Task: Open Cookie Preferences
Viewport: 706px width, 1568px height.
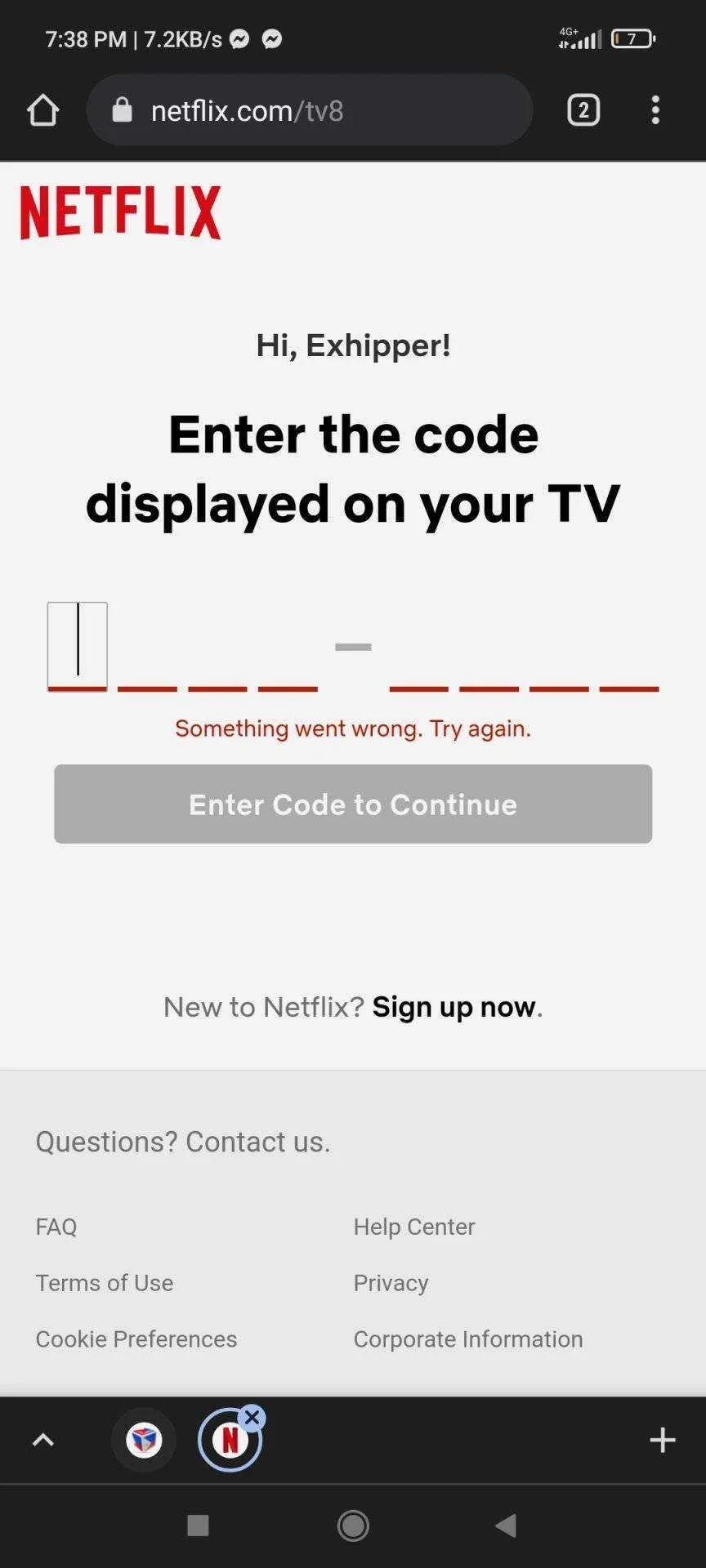Action: [x=136, y=1339]
